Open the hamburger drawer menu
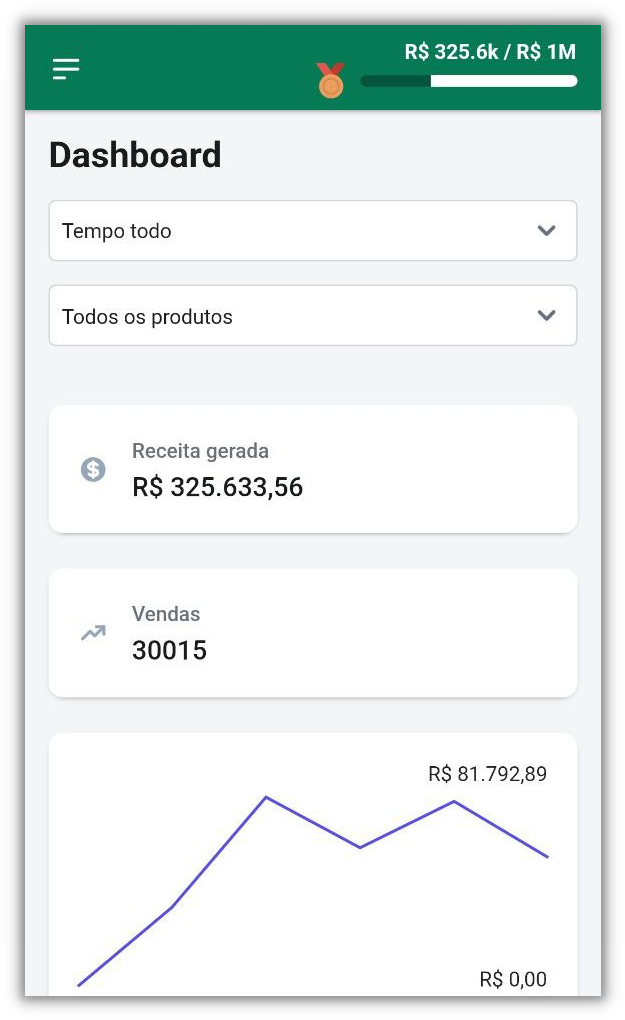This screenshot has height=1020, width=625. [66, 68]
